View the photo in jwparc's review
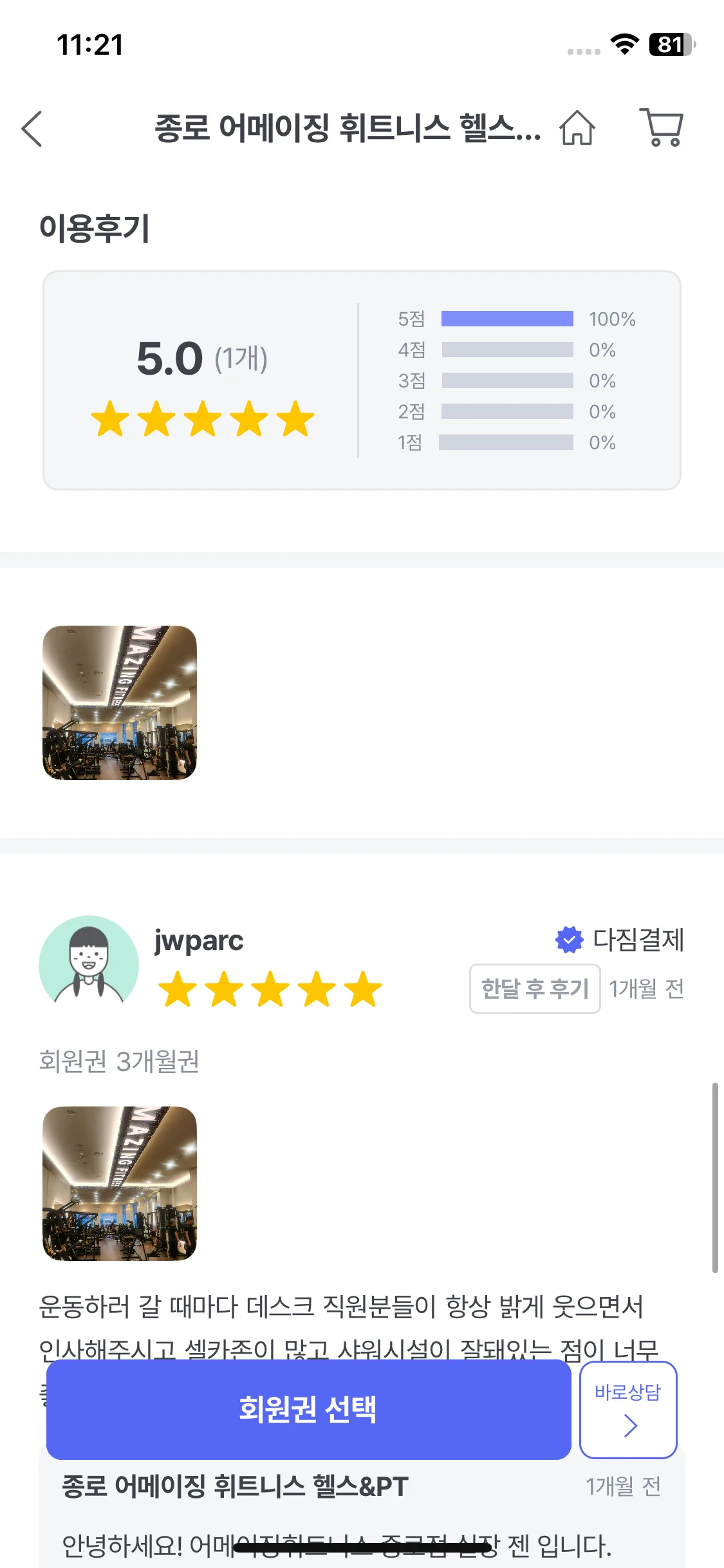The image size is (724, 1568). point(120,1183)
